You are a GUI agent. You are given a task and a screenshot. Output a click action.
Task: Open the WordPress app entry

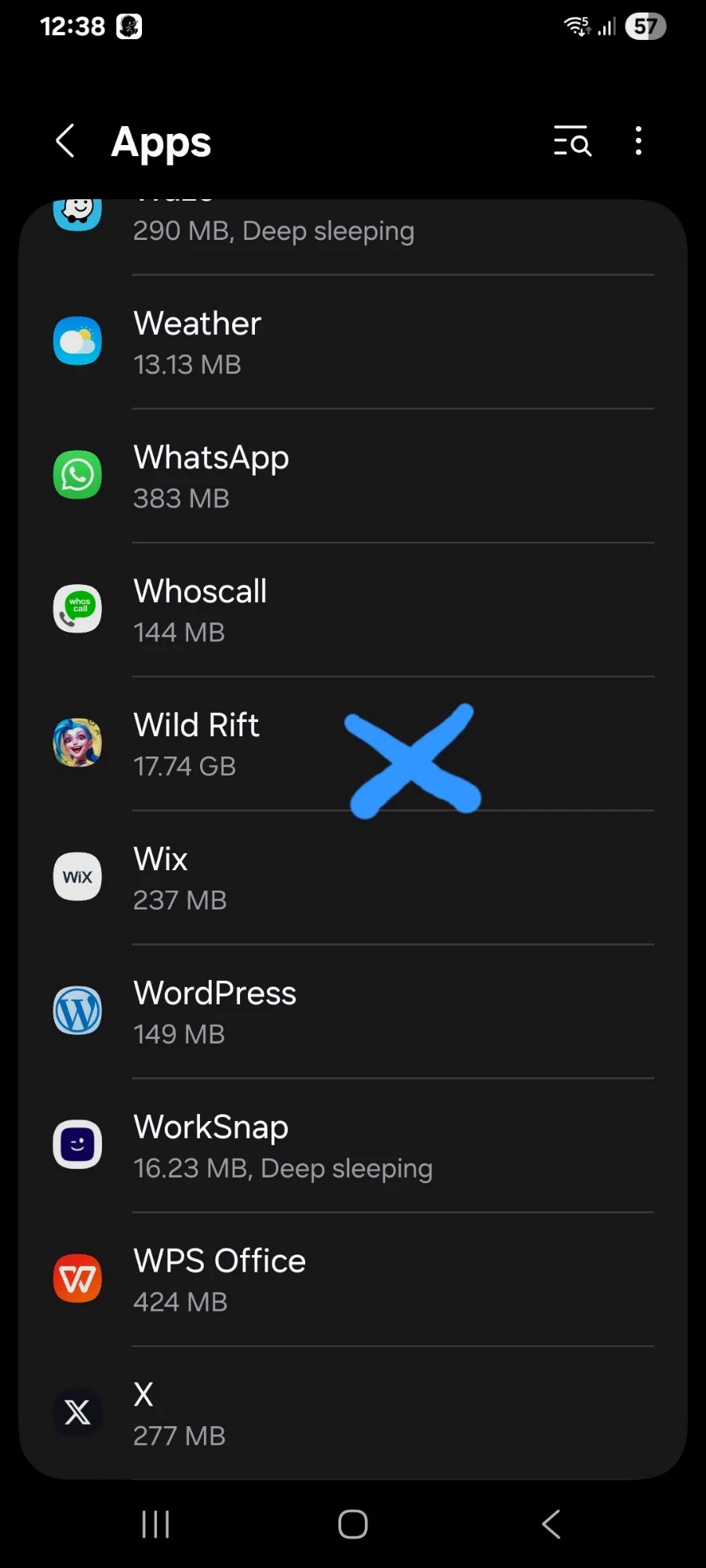[353, 1012]
